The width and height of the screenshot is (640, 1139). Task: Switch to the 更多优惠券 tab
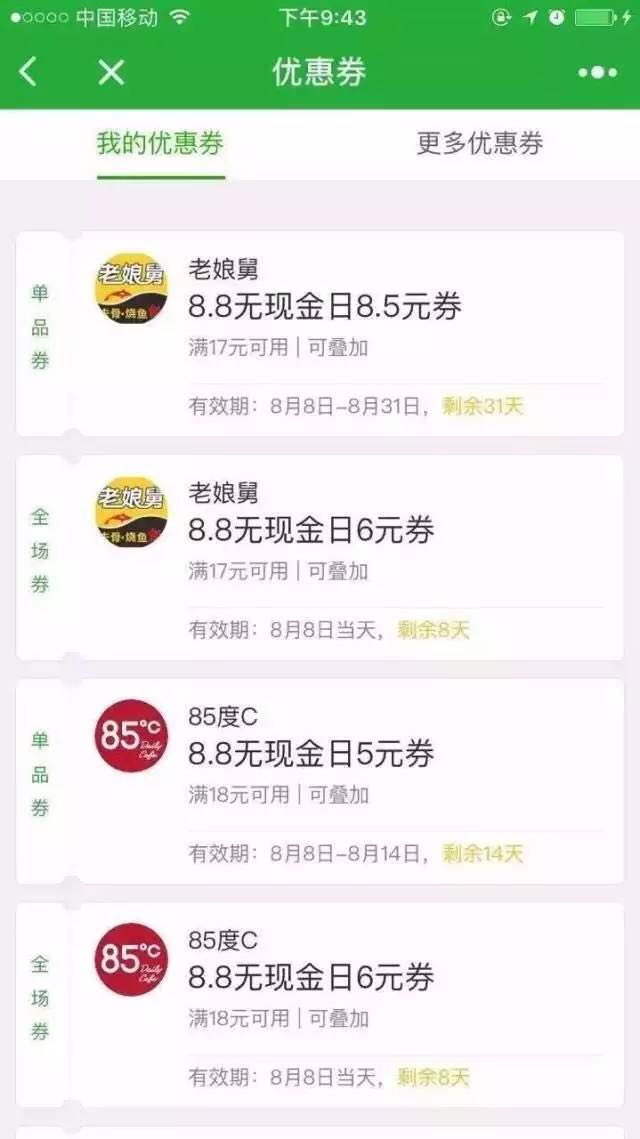[x=479, y=143]
